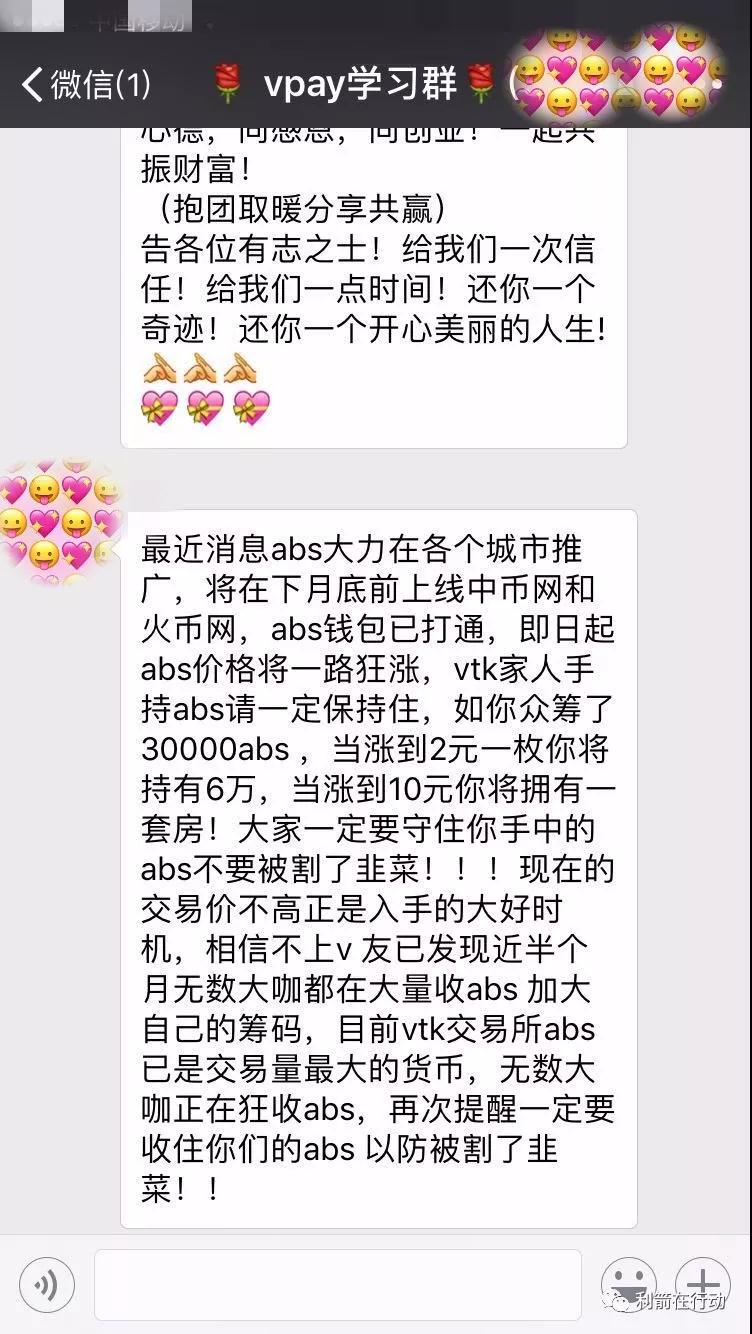Open the plus attachment menu

coord(703,1284)
